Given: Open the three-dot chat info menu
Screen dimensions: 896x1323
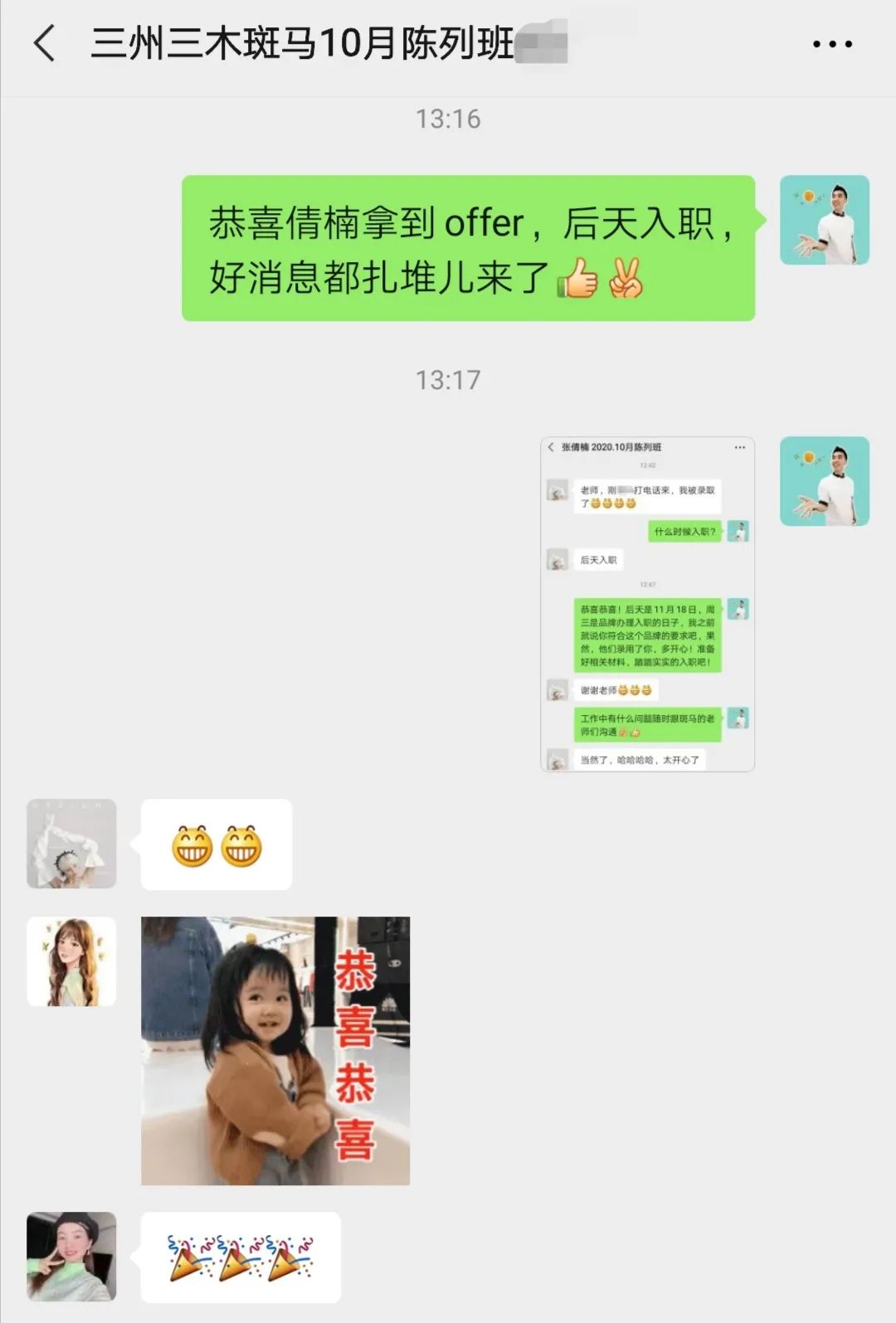Looking at the screenshot, I should [x=831, y=44].
